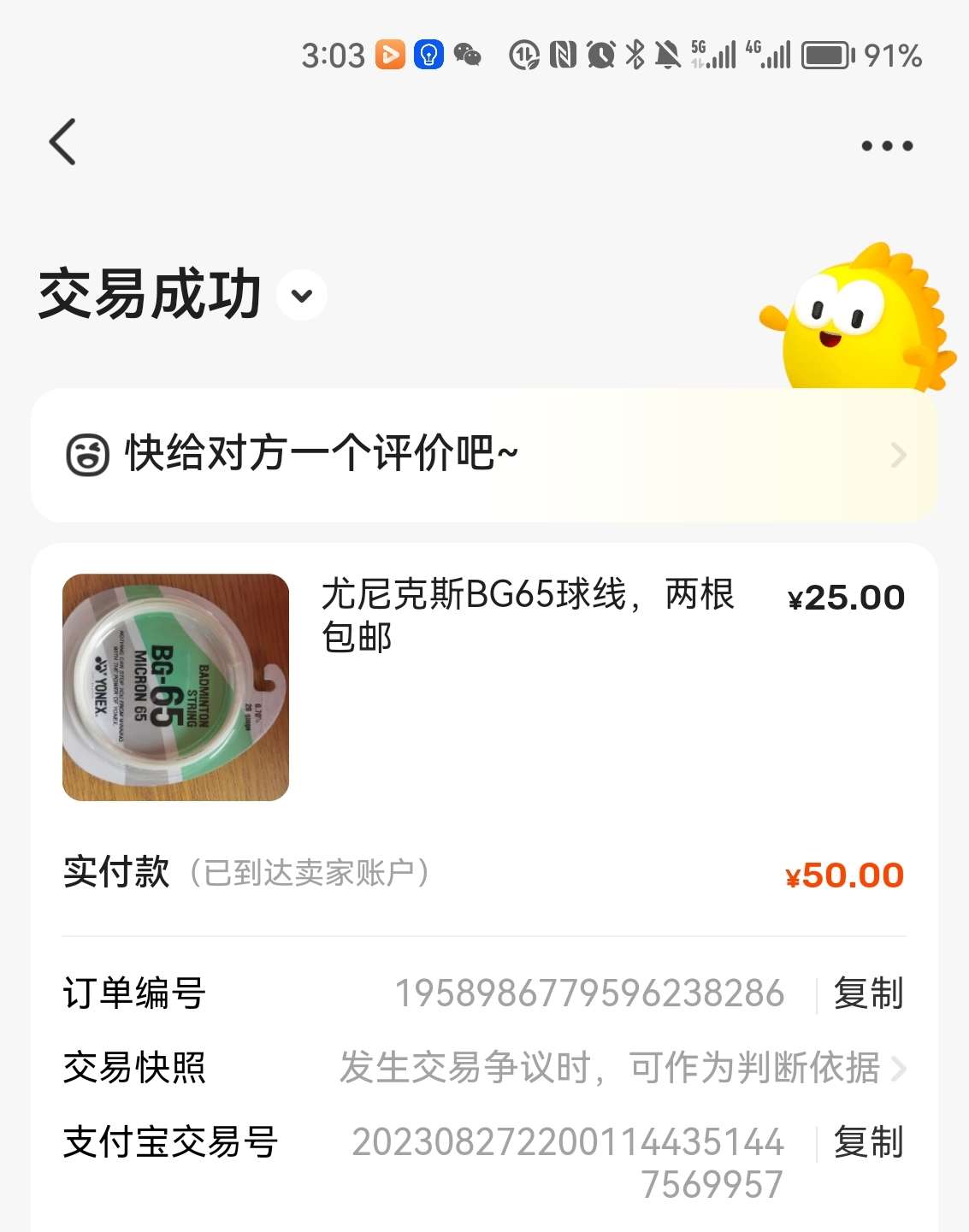
Task: Copy the 订单编号 order number
Action: click(868, 994)
